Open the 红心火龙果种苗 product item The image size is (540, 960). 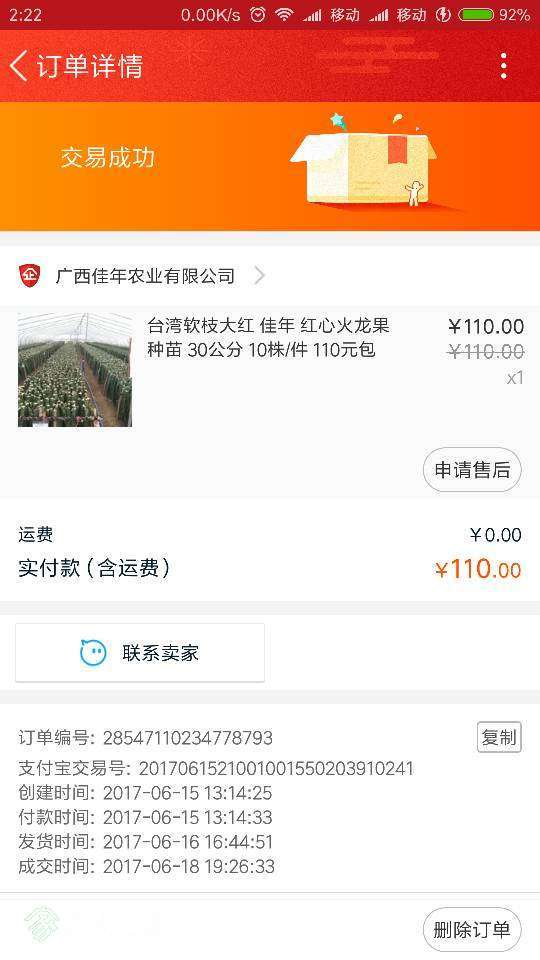coord(270,370)
